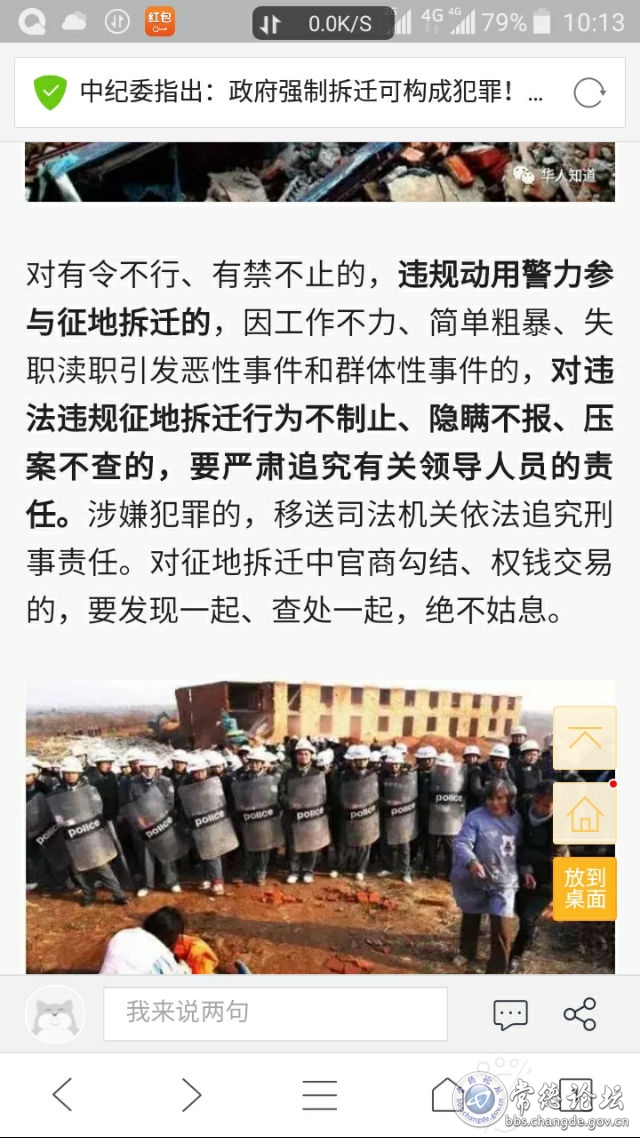Open the 我来说两句 comment box
Image resolution: width=640 pixels, height=1138 pixels.
coord(275,1014)
